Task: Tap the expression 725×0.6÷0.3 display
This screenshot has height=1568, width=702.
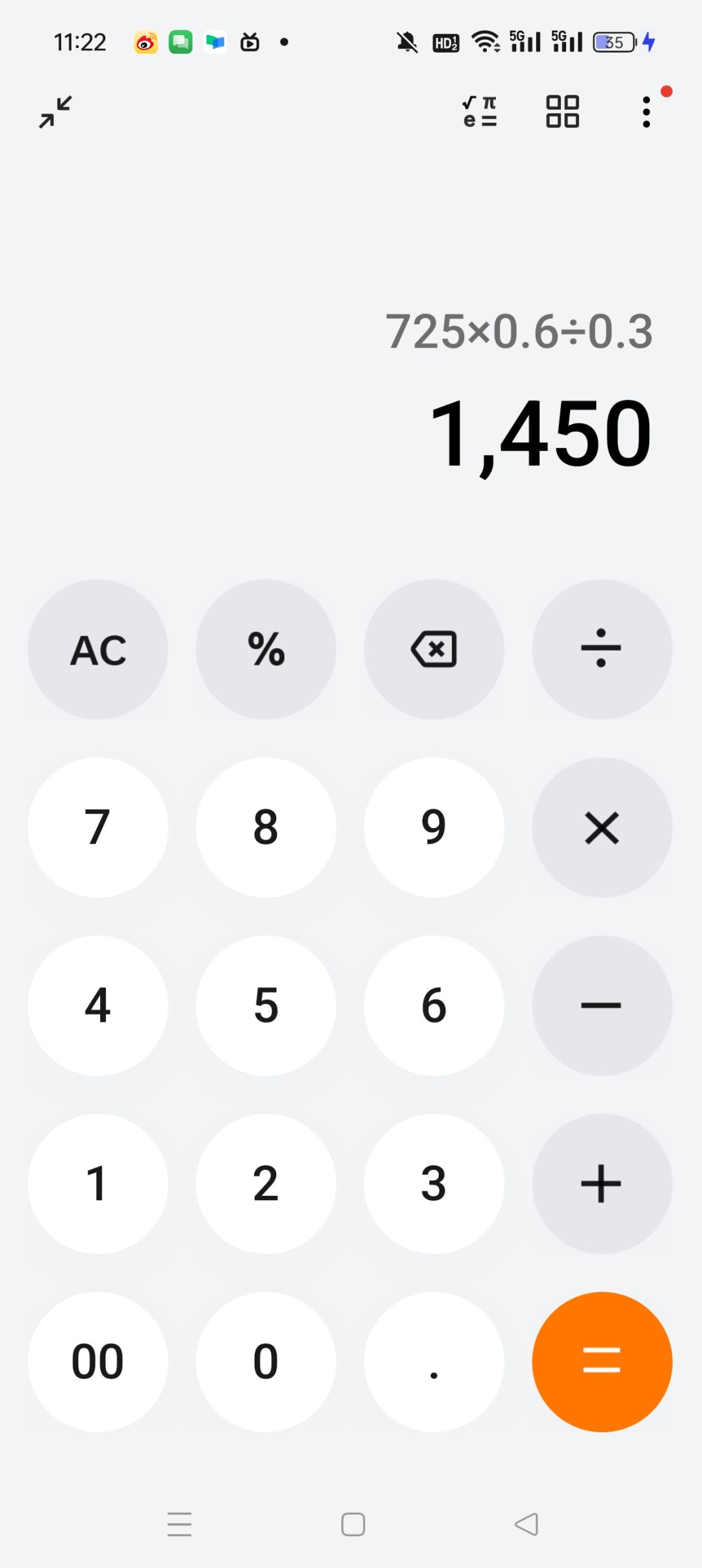Action: pyautogui.click(x=520, y=331)
